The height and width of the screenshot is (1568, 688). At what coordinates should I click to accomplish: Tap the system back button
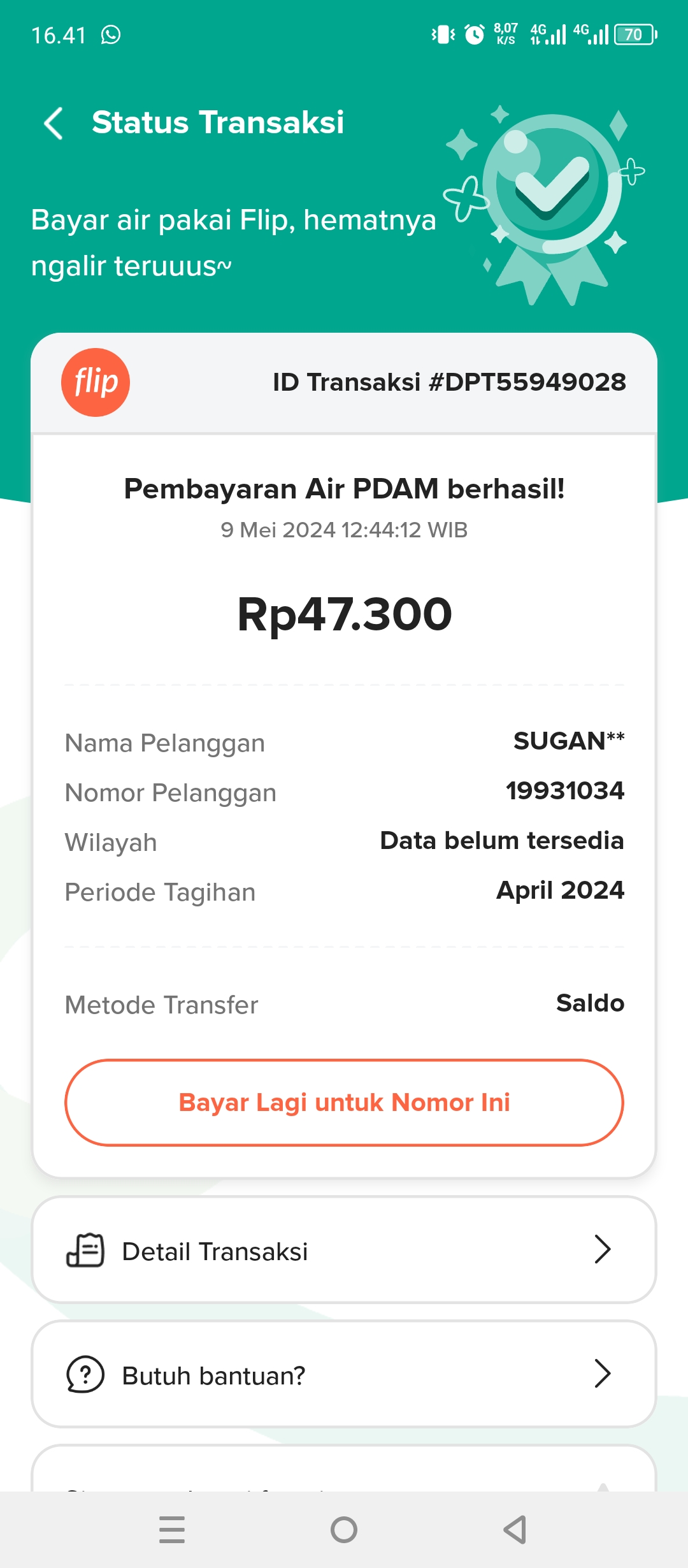pyautogui.click(x=515, y=1529)
